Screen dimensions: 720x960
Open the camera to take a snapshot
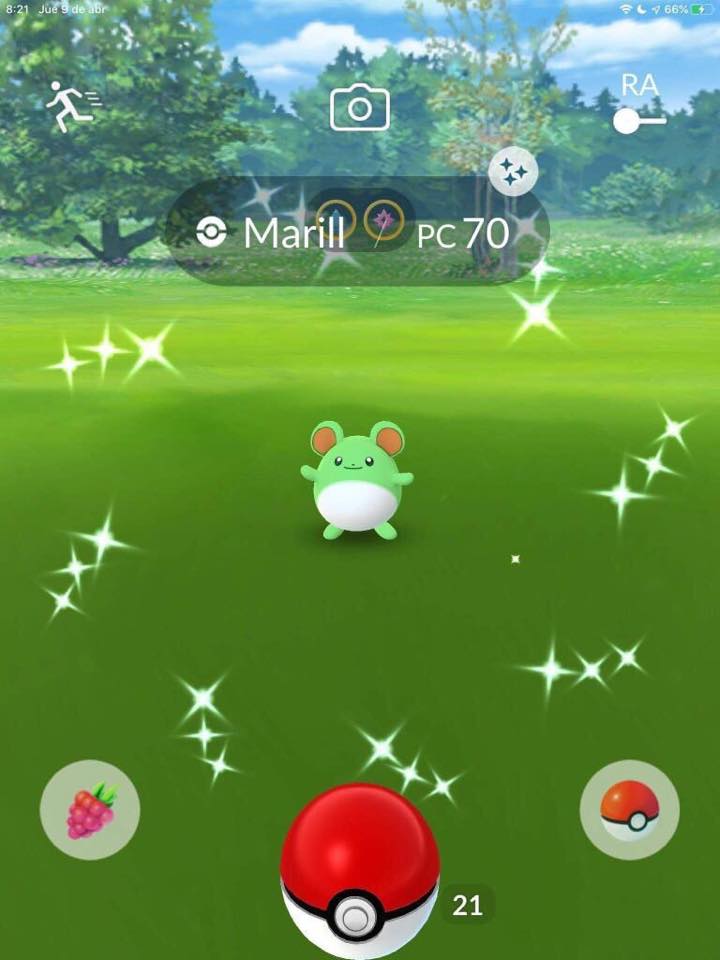[x=359, y=107]
